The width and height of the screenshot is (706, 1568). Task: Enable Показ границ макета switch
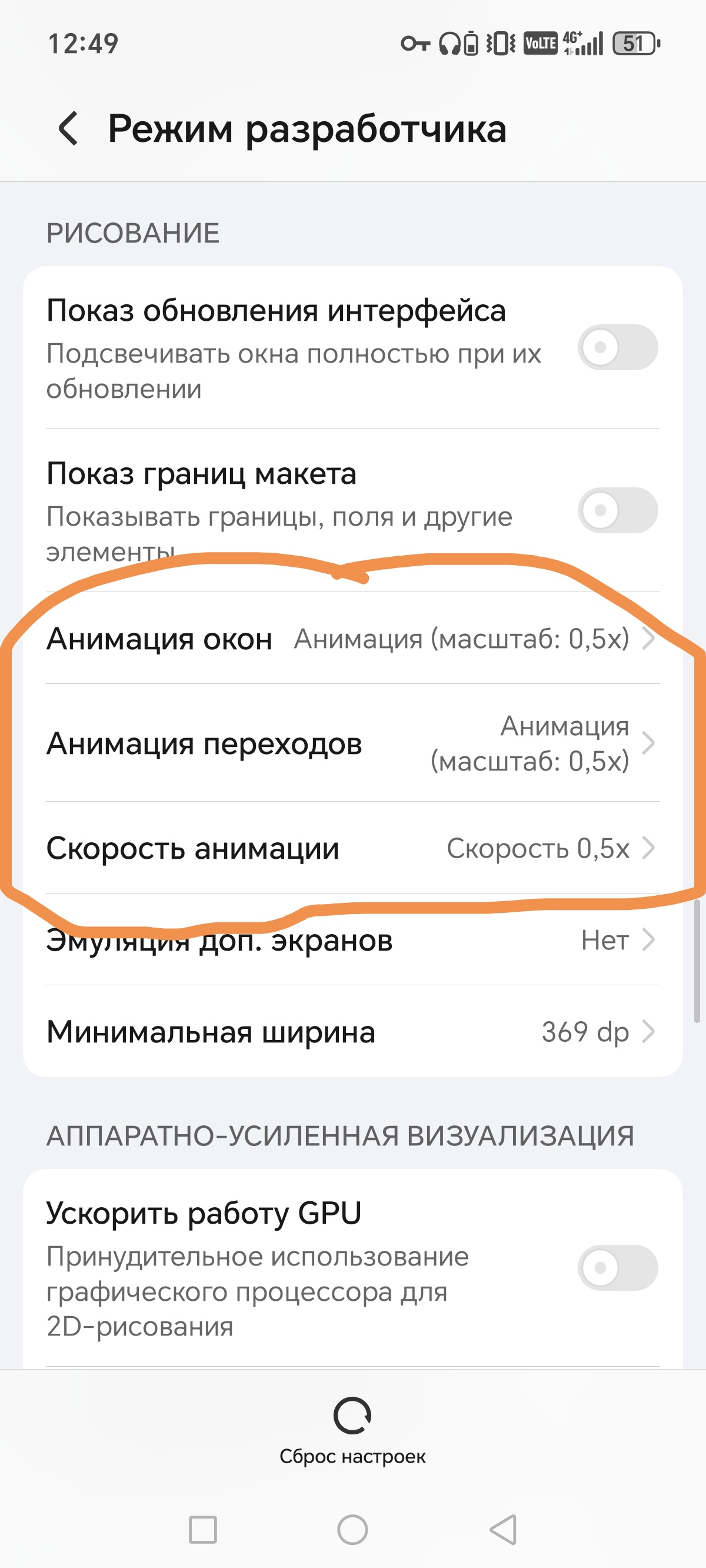click(617, 510)
